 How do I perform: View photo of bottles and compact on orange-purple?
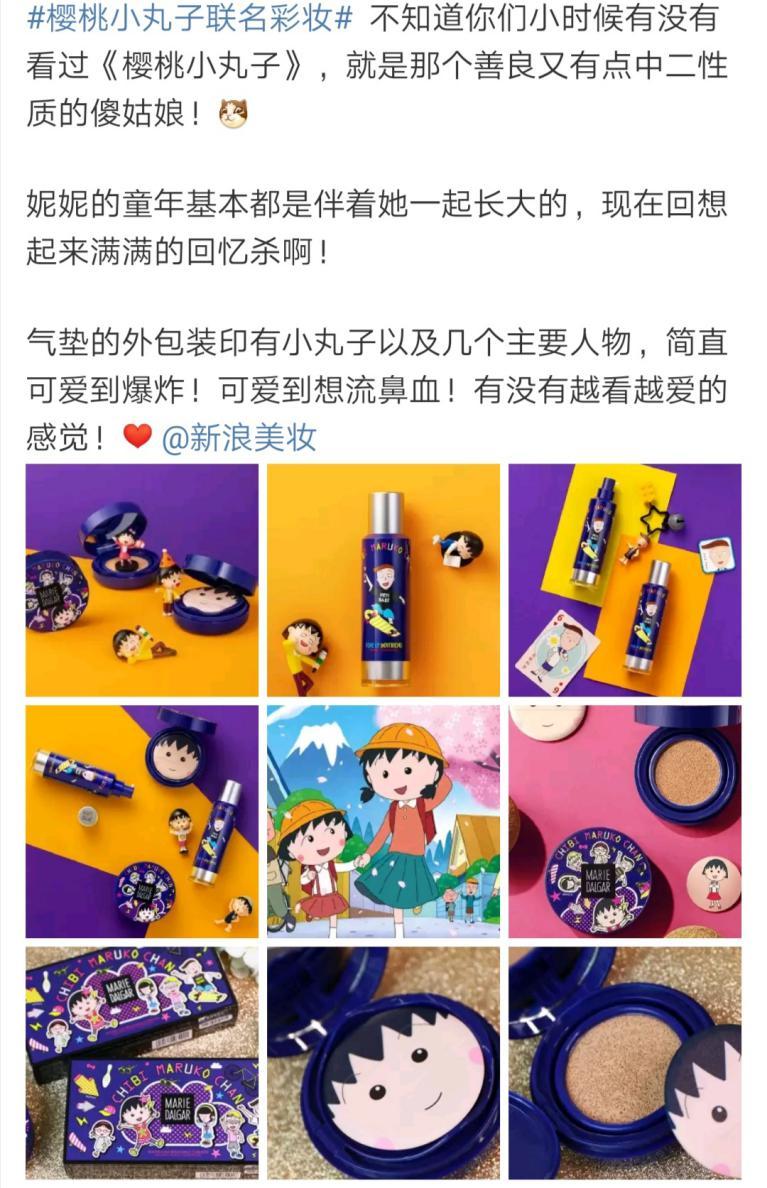pos(141,822)
